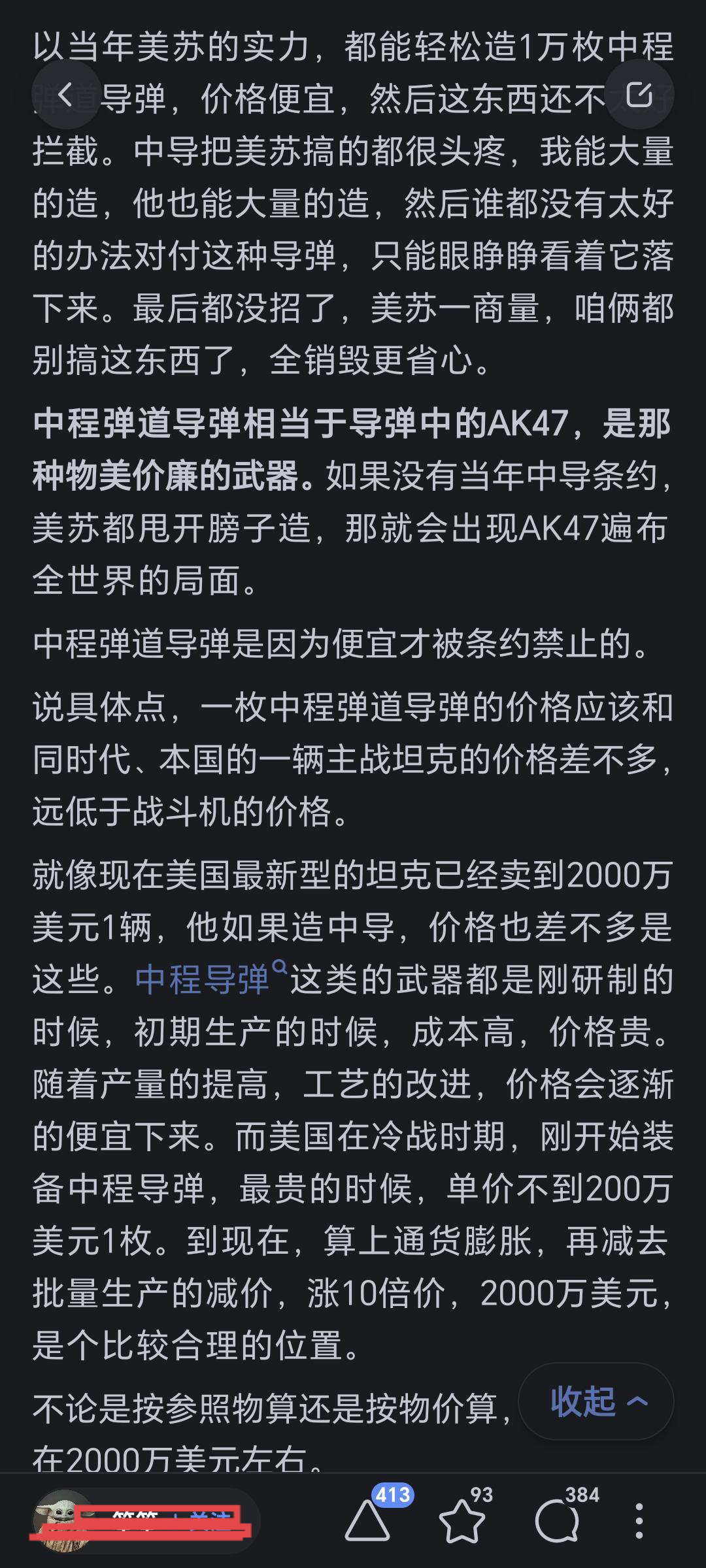Go back using the top-left arrow

(66, 95)
